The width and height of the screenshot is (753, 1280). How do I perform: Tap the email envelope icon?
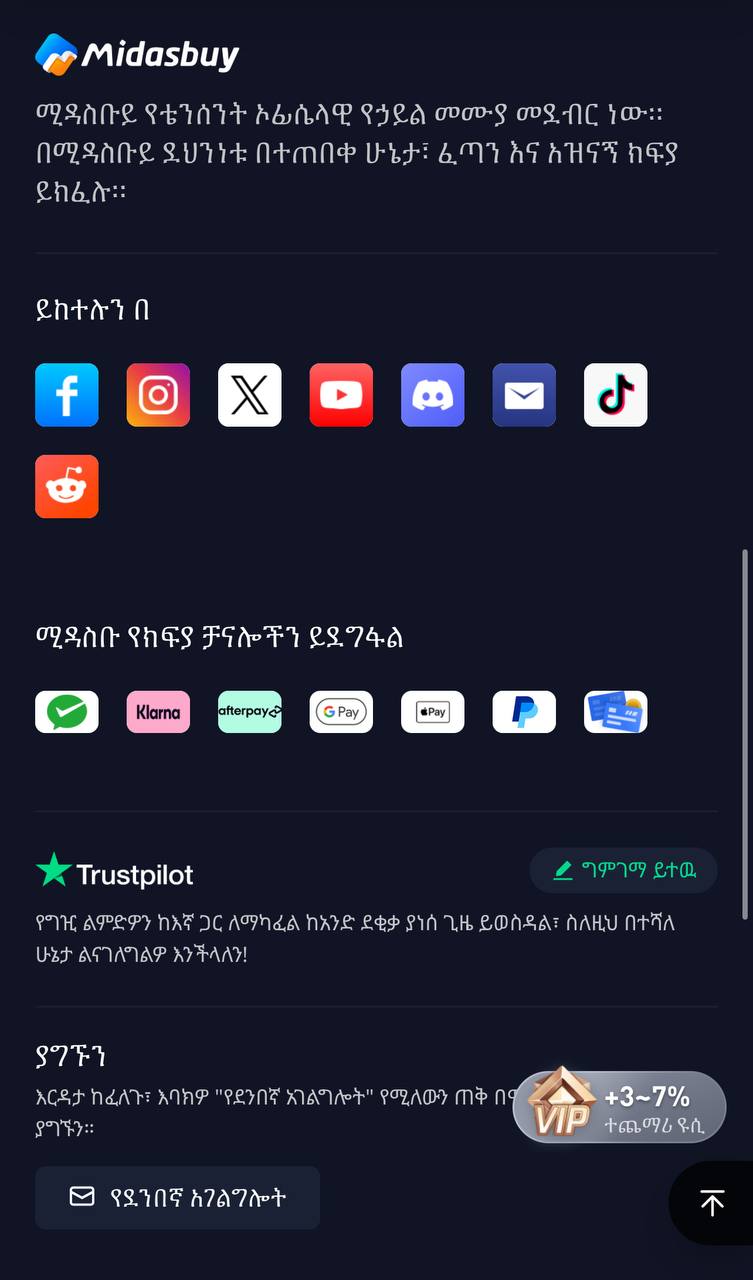point(524,395)
